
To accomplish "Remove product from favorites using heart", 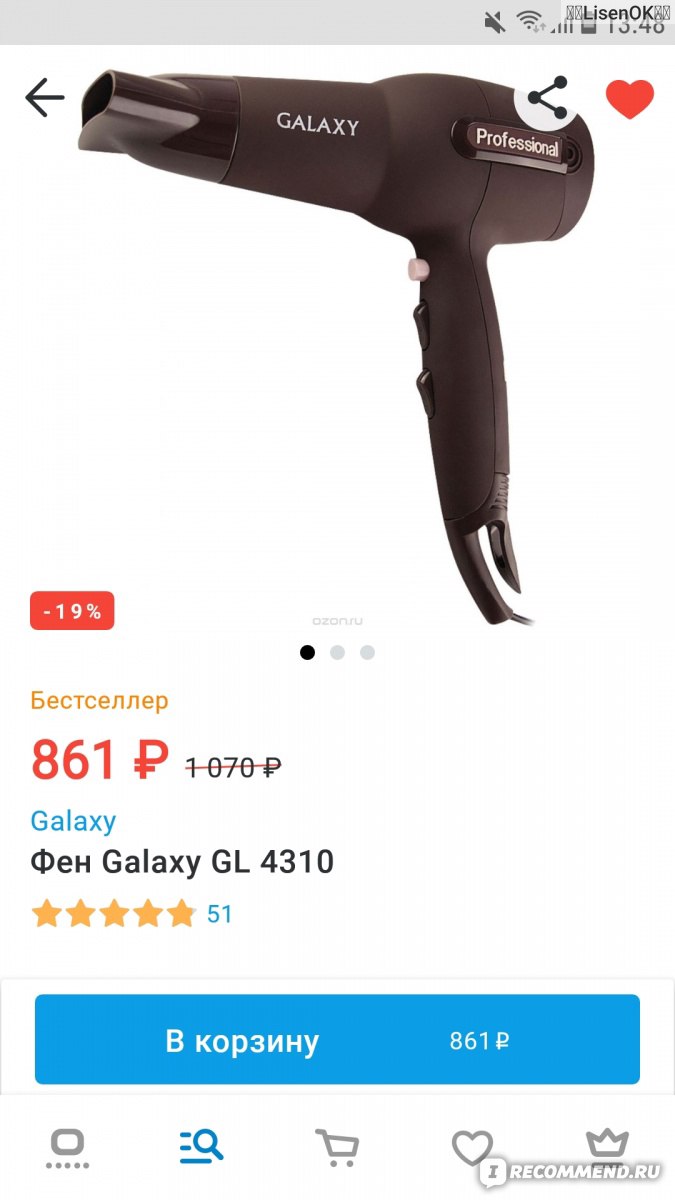I will [630, 99].
